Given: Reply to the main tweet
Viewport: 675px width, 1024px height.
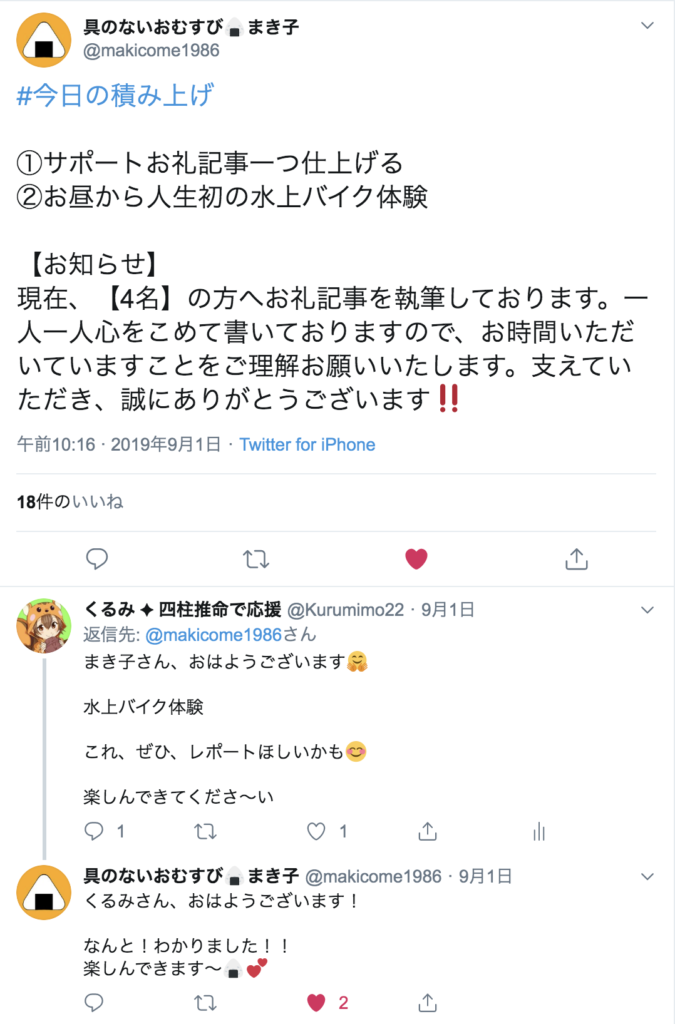Looking at the screenshot, I should [97, 559].
